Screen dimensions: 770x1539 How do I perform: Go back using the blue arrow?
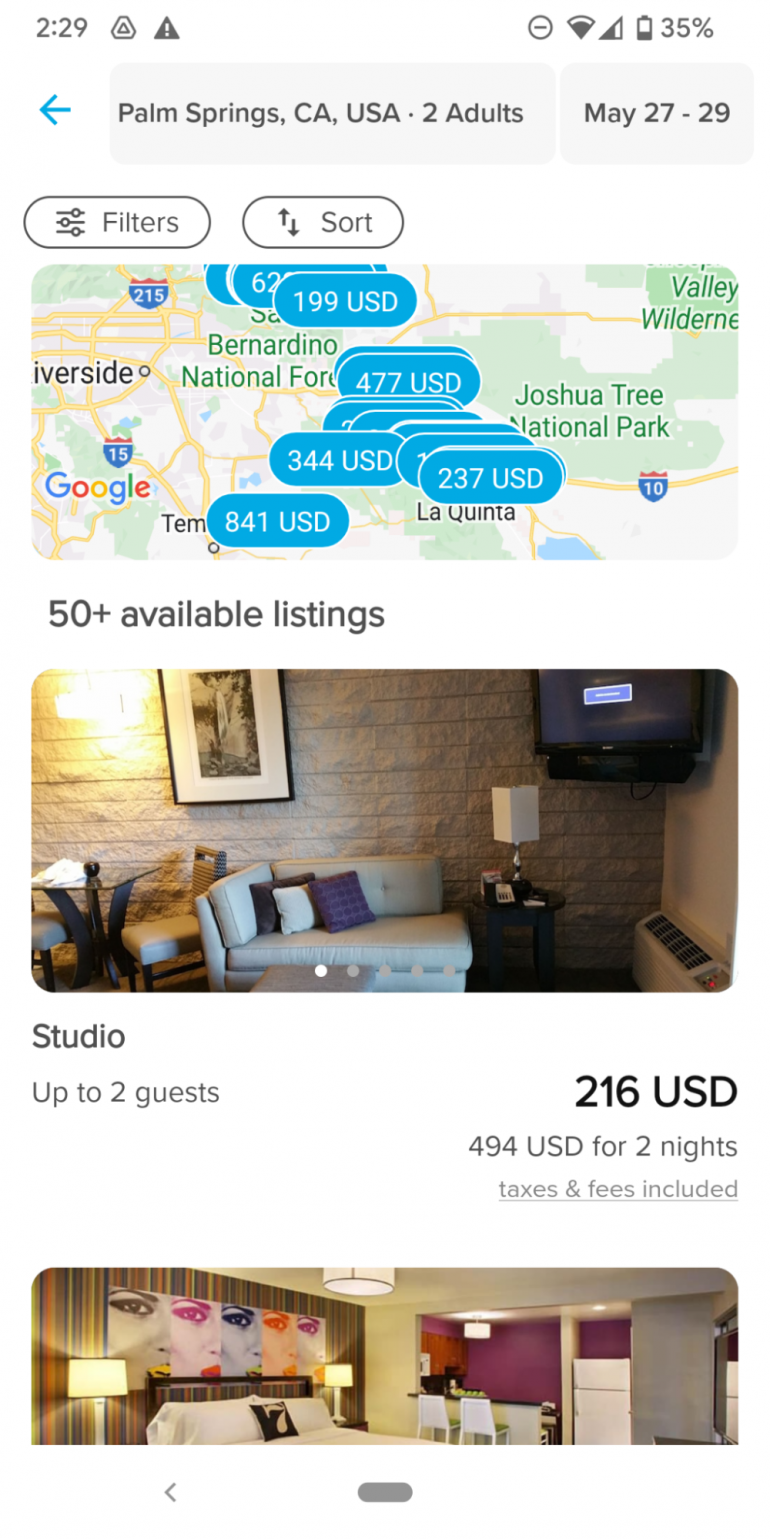coord(55,110)
